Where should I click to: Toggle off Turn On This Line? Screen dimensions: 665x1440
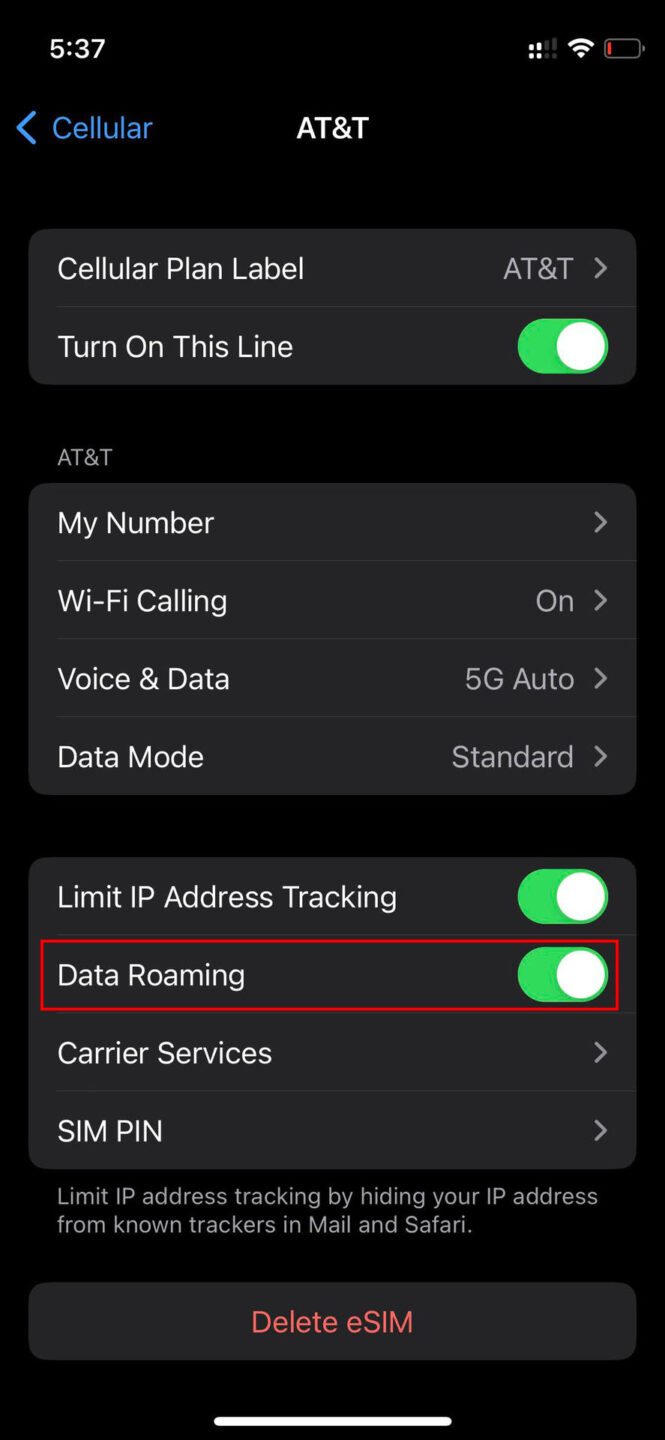(x=562, y=346)
